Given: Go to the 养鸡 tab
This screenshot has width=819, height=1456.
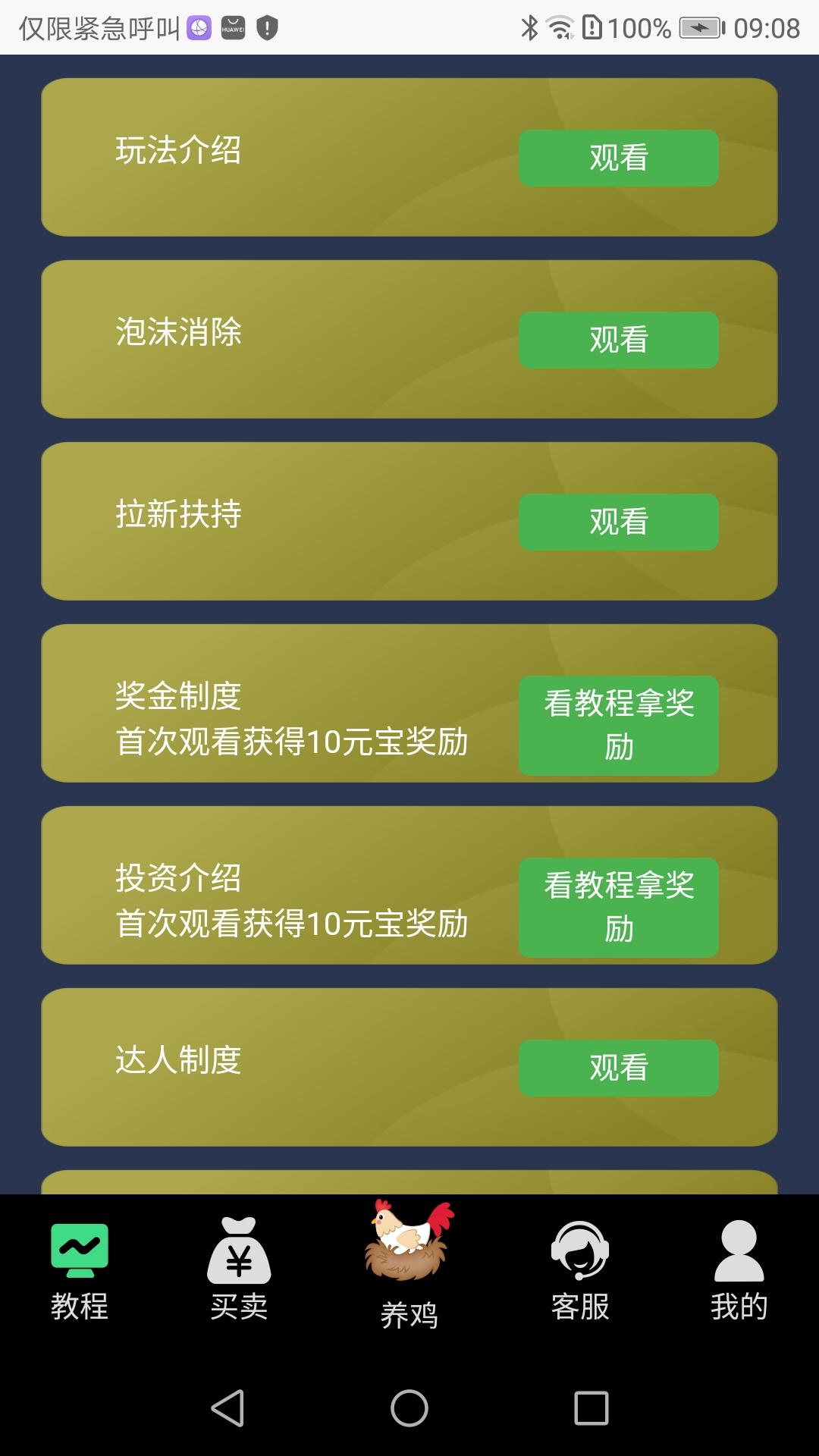Looking at the screenshot, I should [x=409, y=1266].
